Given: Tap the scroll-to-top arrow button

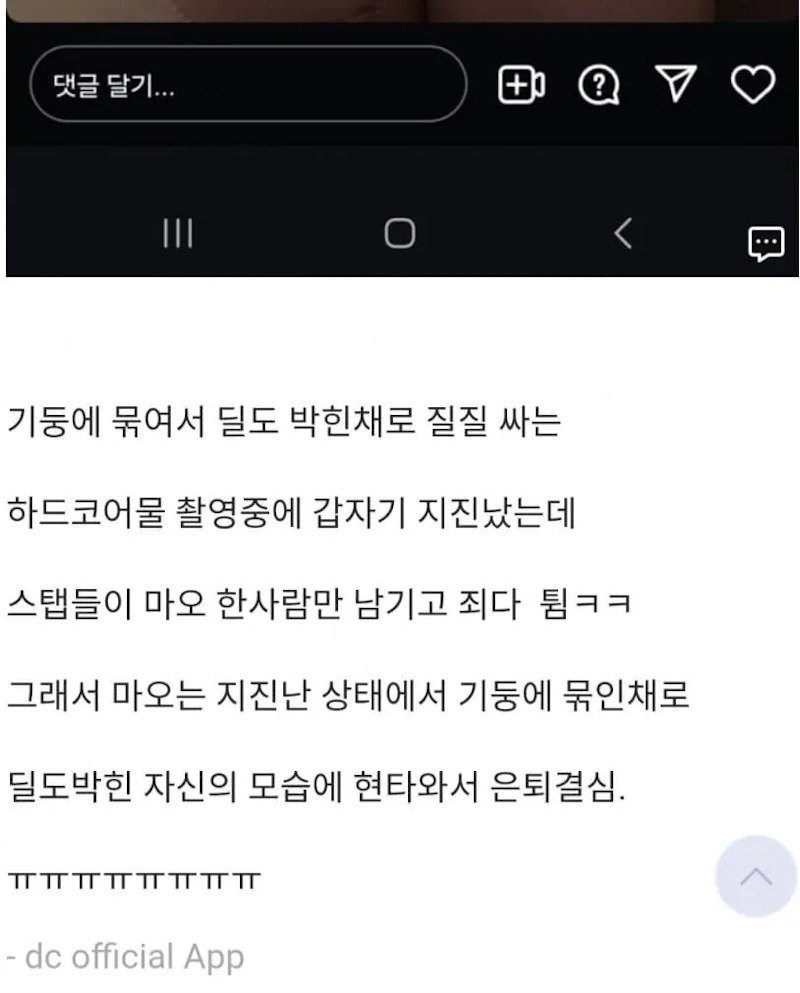Looking at the screenshot, I should point(755,876).
